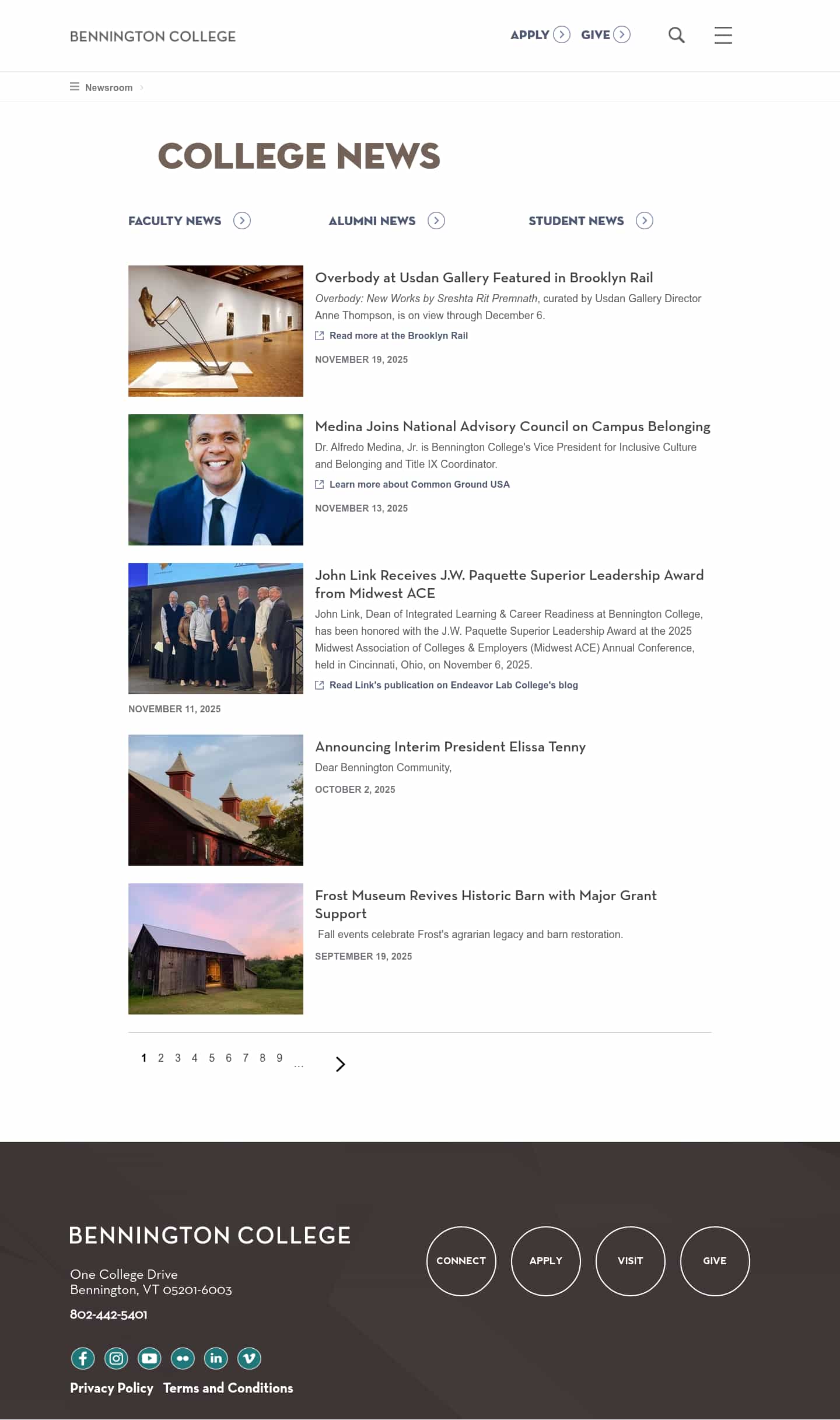Click the LinkedIn icon in footer

point(216,1359)
